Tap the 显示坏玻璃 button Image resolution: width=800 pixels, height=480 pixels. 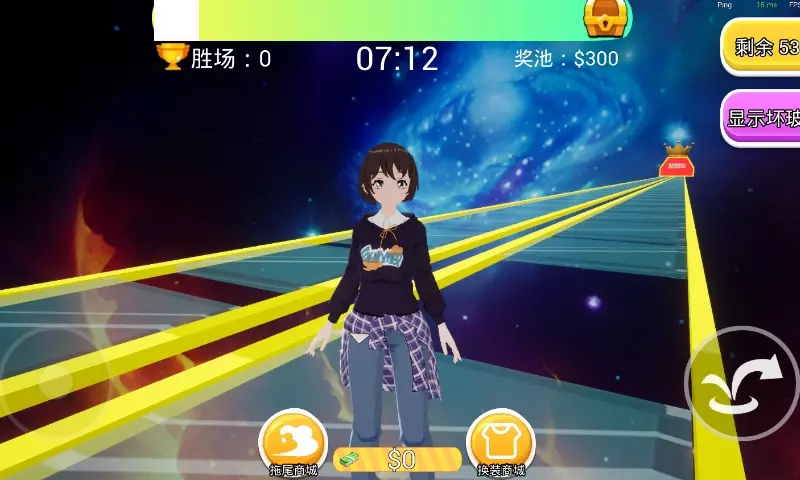pos(763,118)
